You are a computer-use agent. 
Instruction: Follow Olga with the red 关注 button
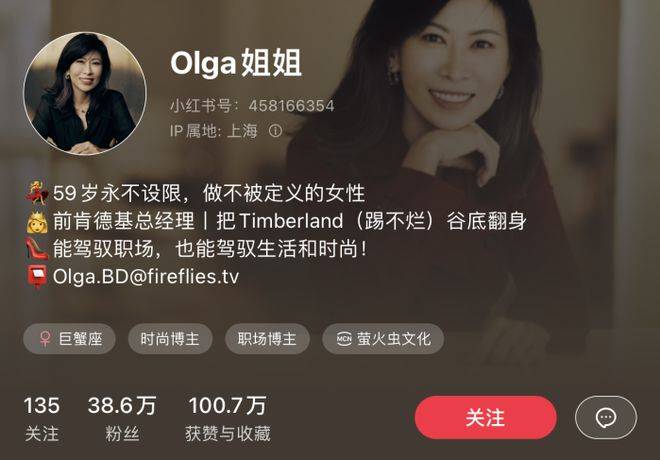pos(485,417)
